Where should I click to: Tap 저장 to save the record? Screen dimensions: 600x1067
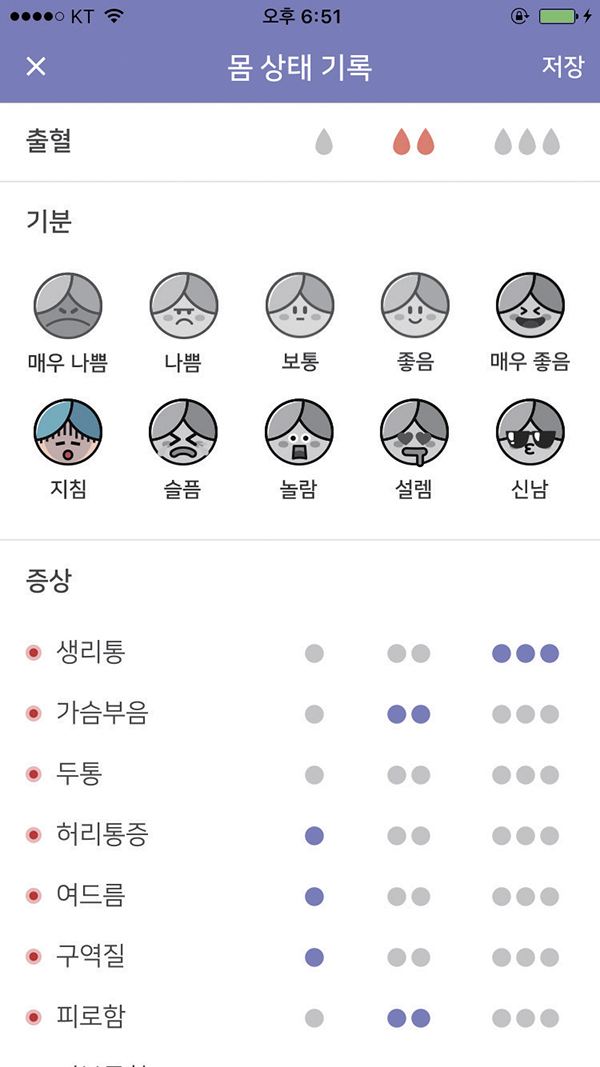(x=562, y=67)
